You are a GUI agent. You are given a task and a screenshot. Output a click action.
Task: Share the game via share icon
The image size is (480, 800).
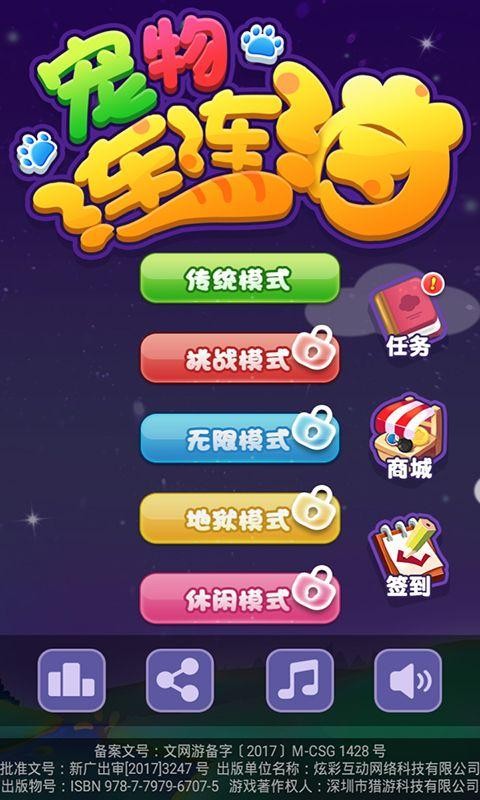click(x=180, y=680)
